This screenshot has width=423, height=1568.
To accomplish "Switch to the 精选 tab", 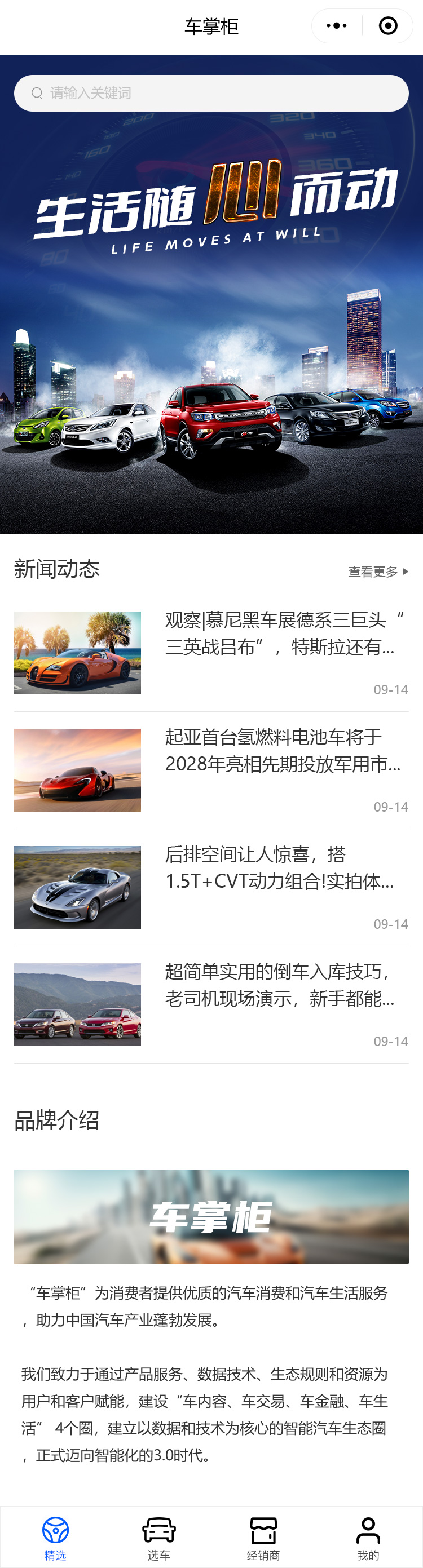I will click(55, 1538).
